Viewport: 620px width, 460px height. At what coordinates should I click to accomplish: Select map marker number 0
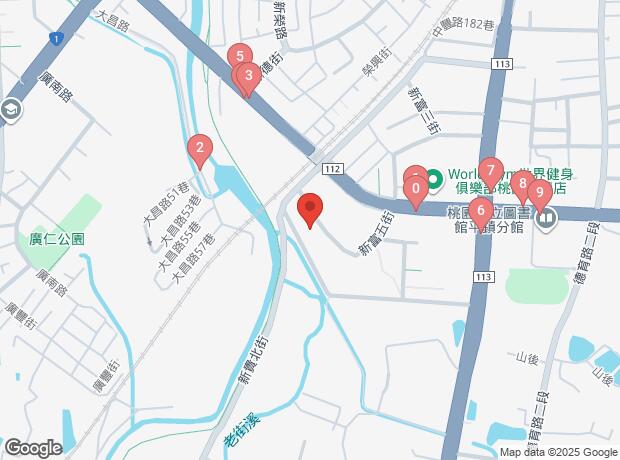point(416,188)
